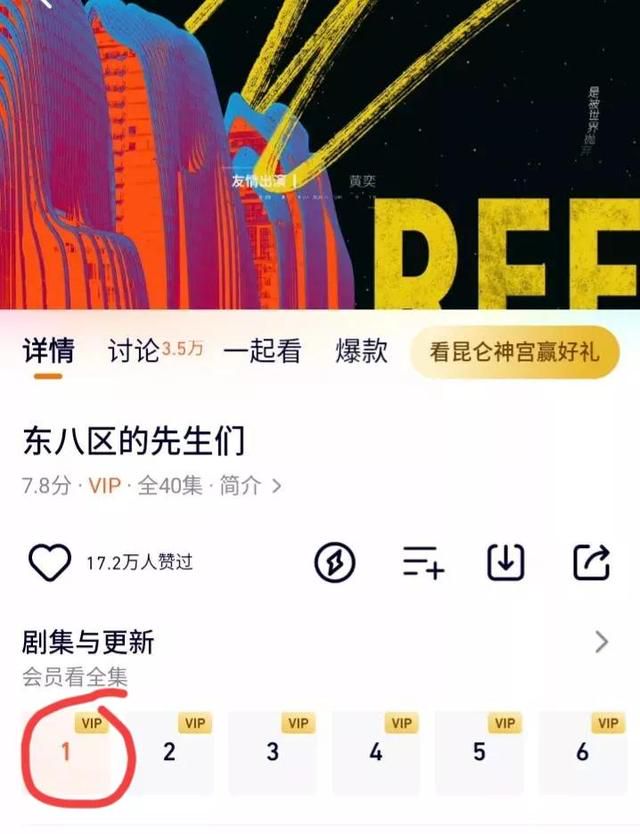
Task: Tap the lightning bolt icon
Action: click(x=335, y=563)
